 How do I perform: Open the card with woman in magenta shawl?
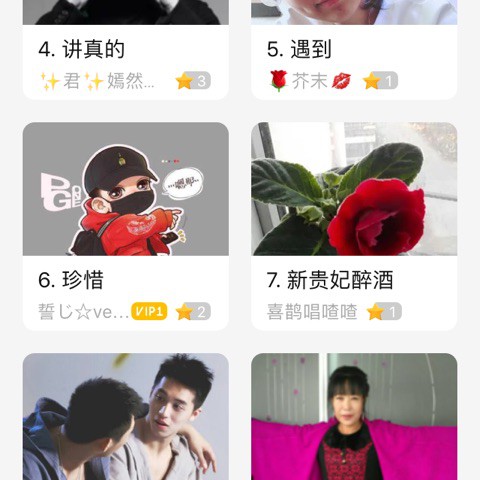click(x=354, y=417)
